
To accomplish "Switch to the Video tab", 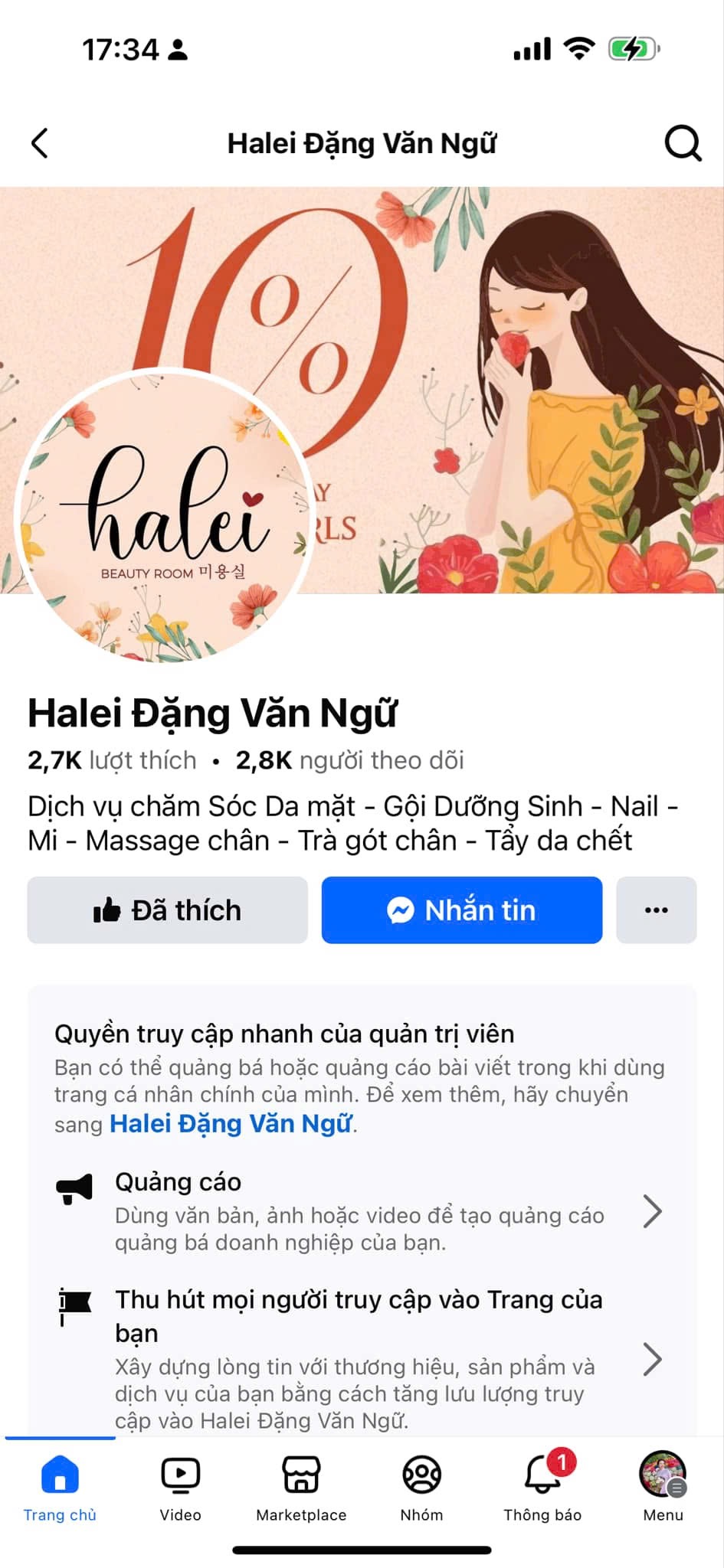I will (180, 1487).
